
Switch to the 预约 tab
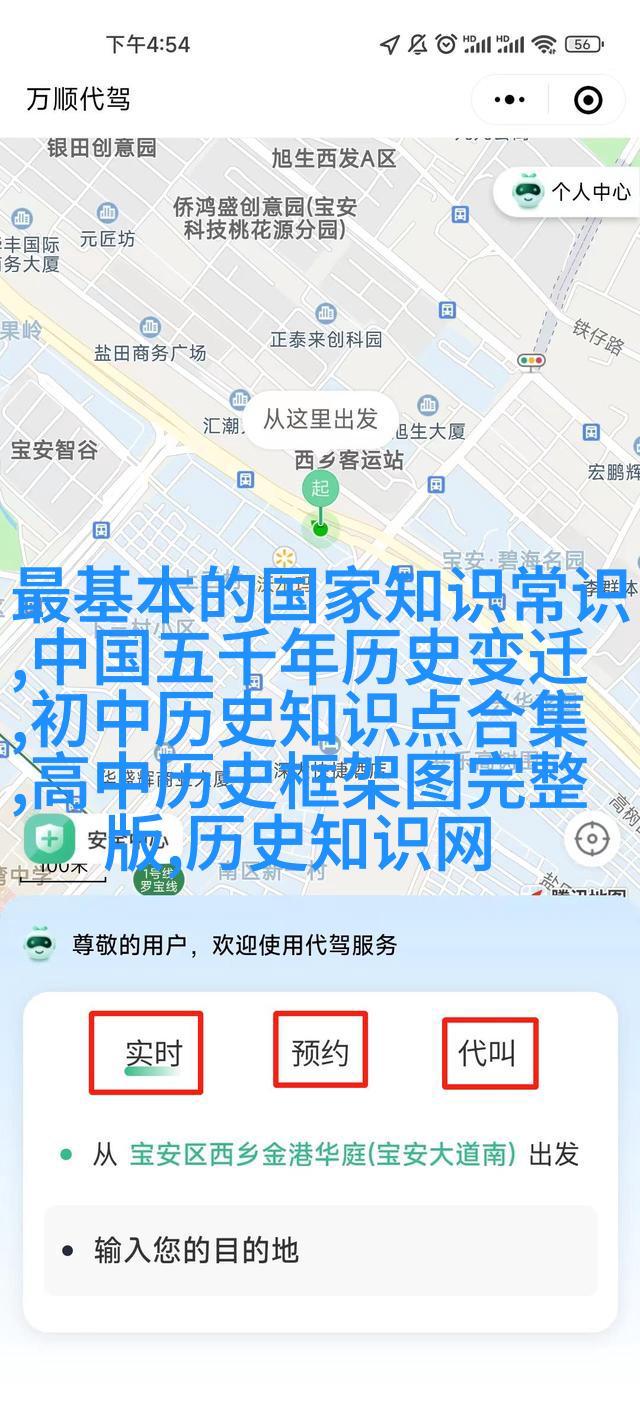coord(320,1052)
